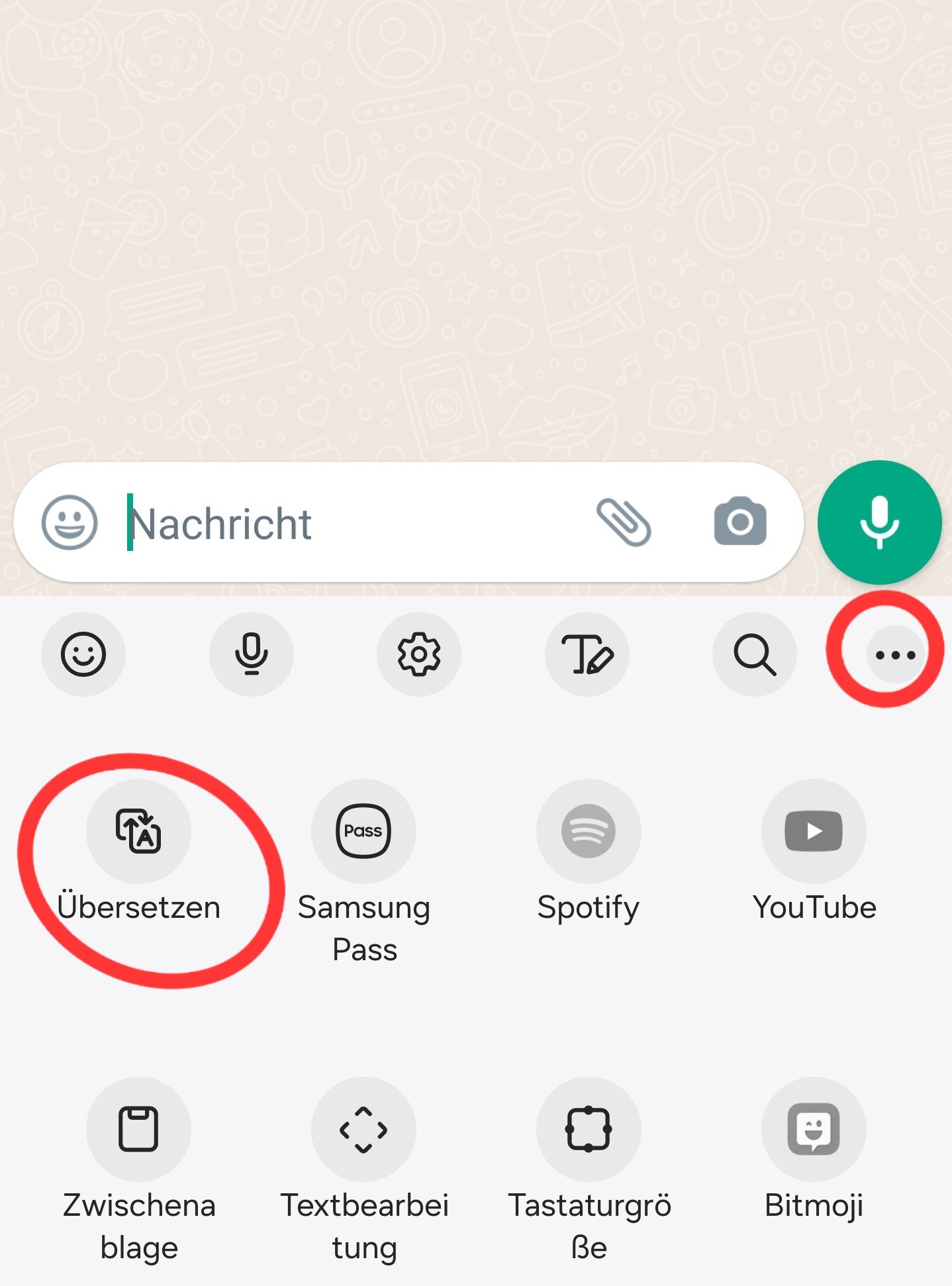
Task: Open YouTube in keyboard
Action: (x=814, y=832)
